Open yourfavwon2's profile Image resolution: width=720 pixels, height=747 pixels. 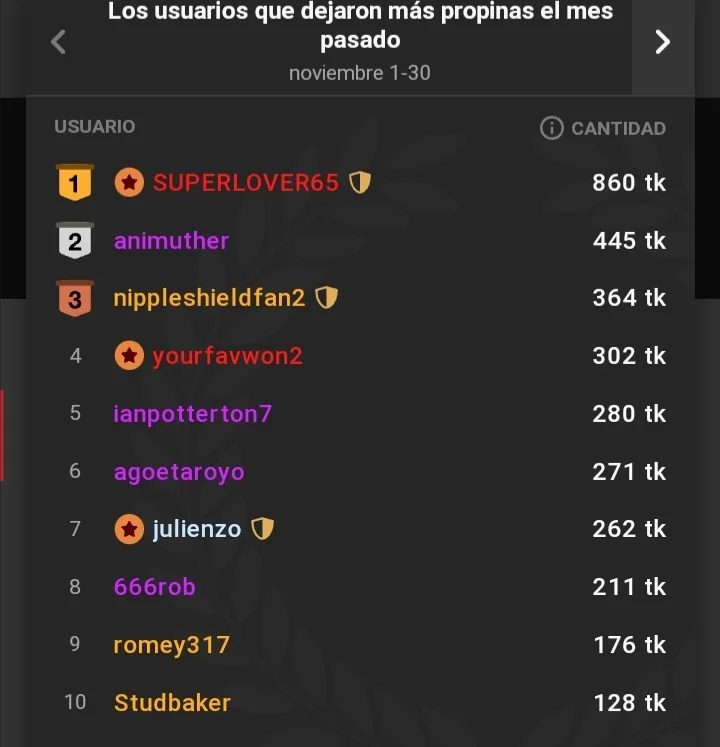tap(227, 356)
